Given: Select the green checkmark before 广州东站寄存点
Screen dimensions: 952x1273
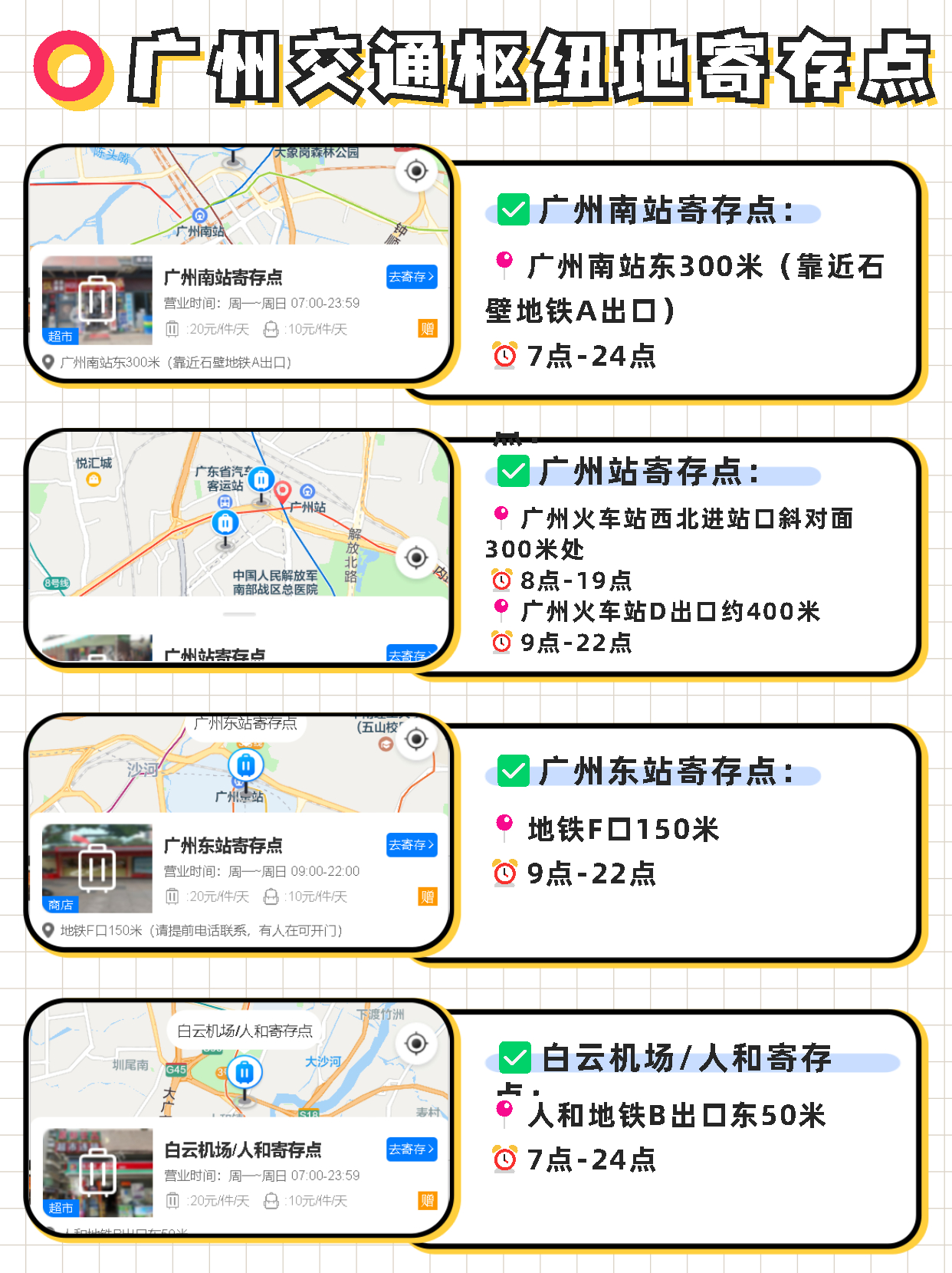Looking at the screenshot, I should pos(514,770).
